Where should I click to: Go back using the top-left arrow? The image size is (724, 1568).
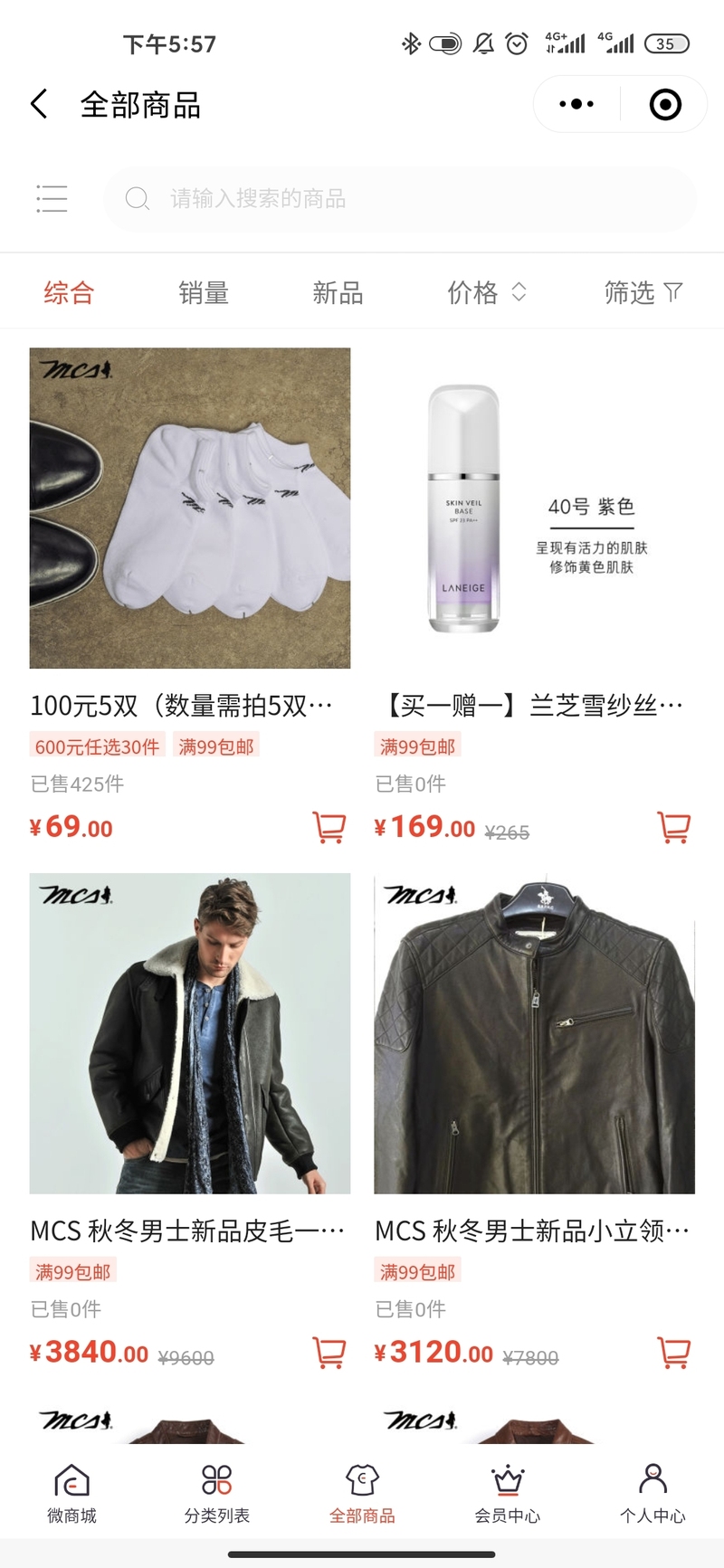click(x=39, y=104)
